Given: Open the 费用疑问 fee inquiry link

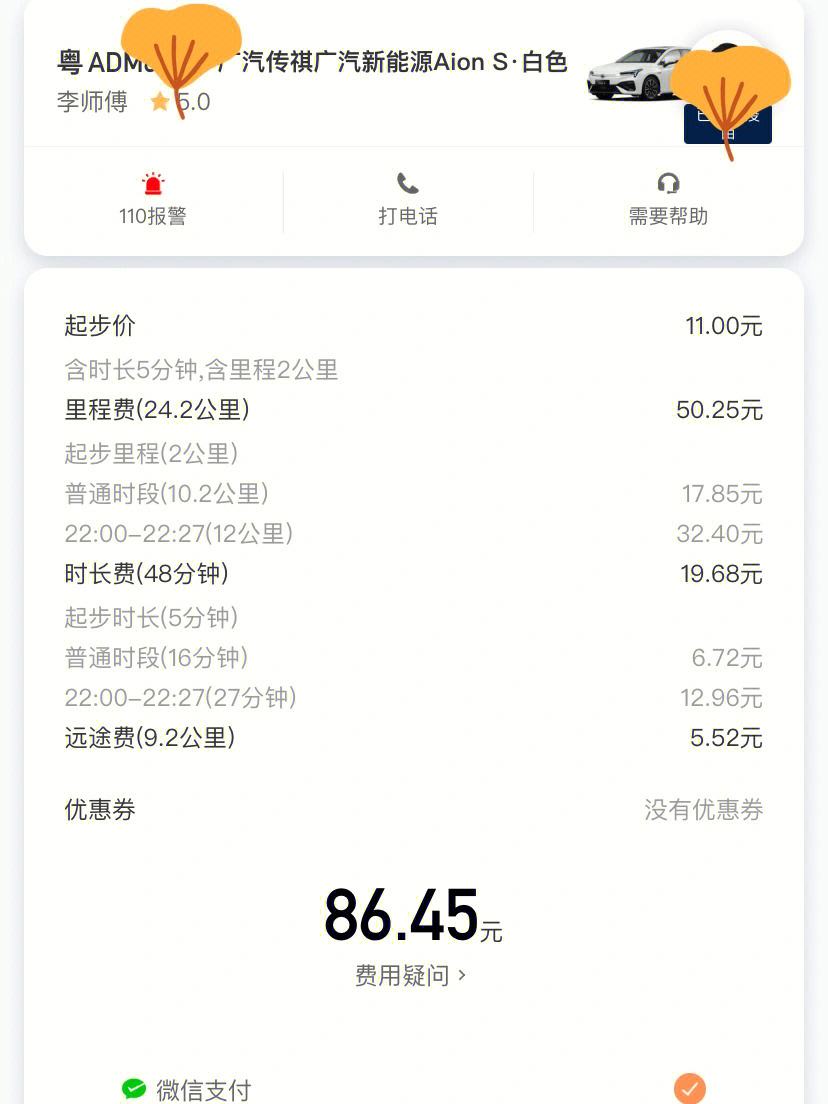Looking at the screenshot, I should point(412,975).
